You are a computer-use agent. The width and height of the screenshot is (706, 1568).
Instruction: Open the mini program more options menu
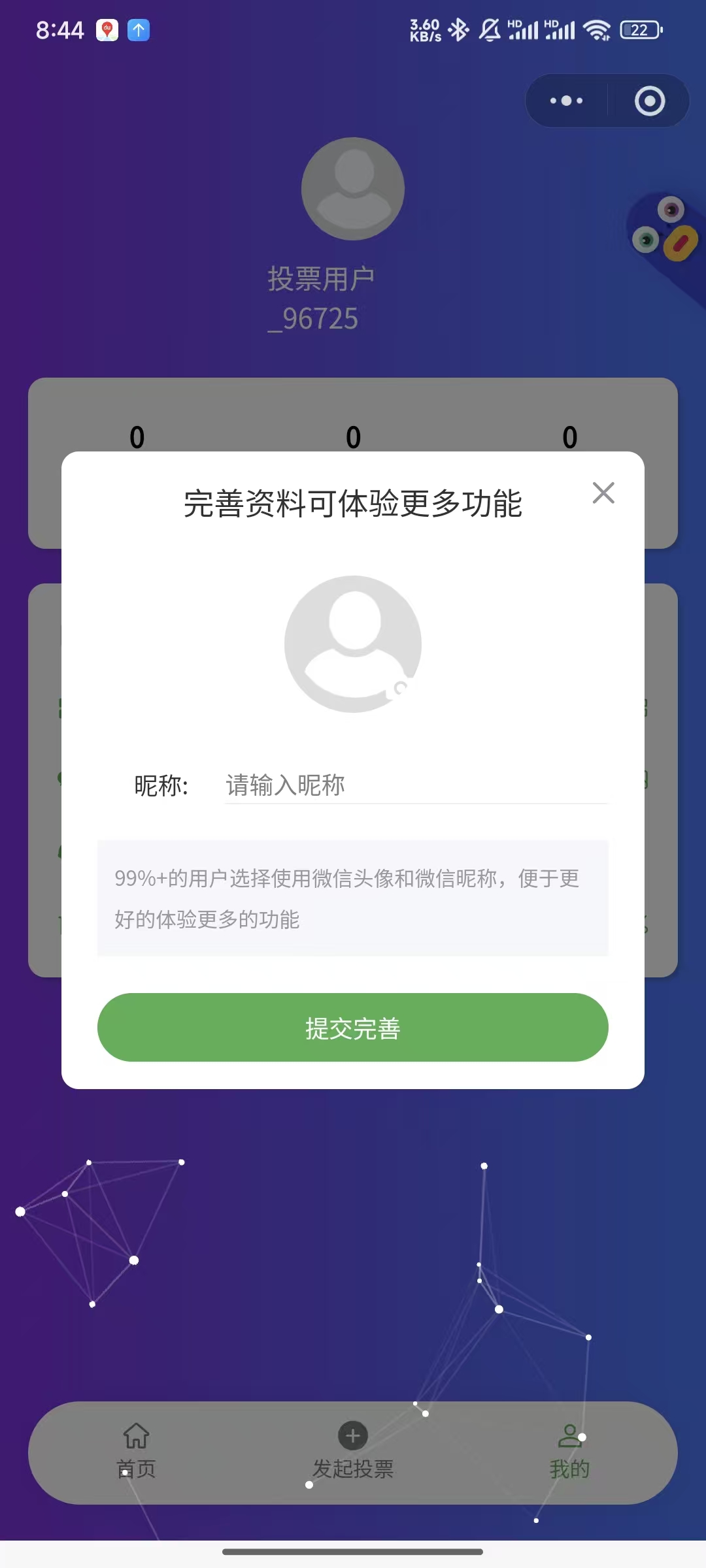pyautogui.click(x=566, y=101)
